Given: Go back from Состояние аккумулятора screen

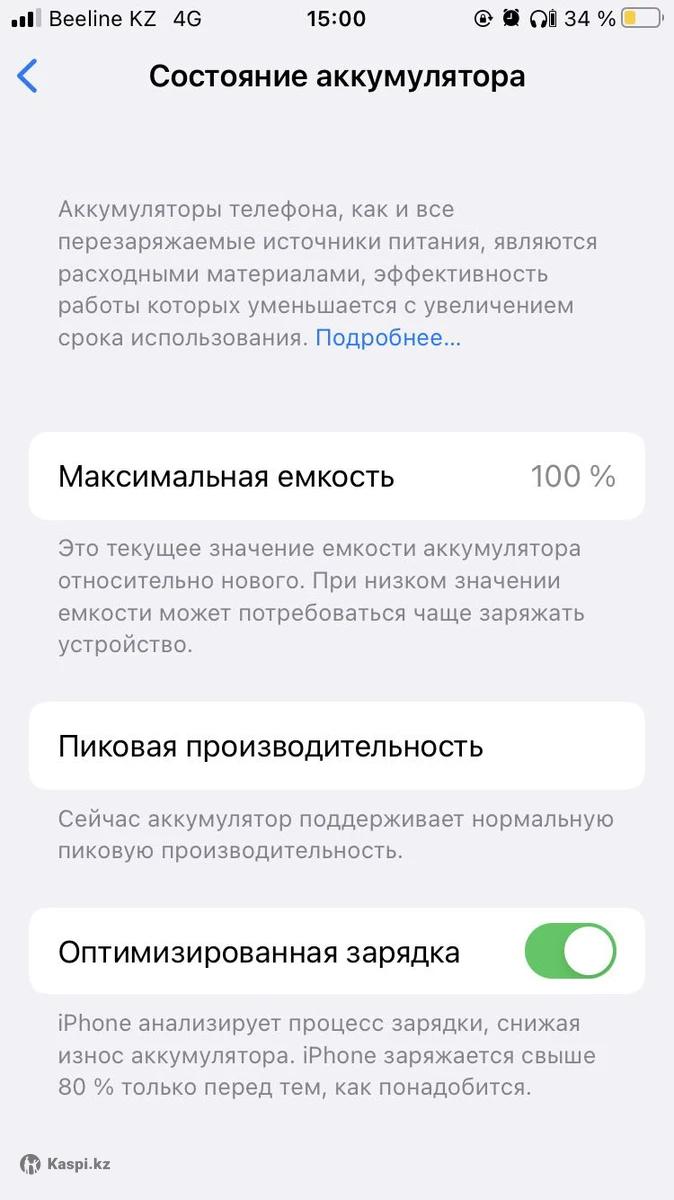Looking at the screenshot, I should (x=28, y=76).
